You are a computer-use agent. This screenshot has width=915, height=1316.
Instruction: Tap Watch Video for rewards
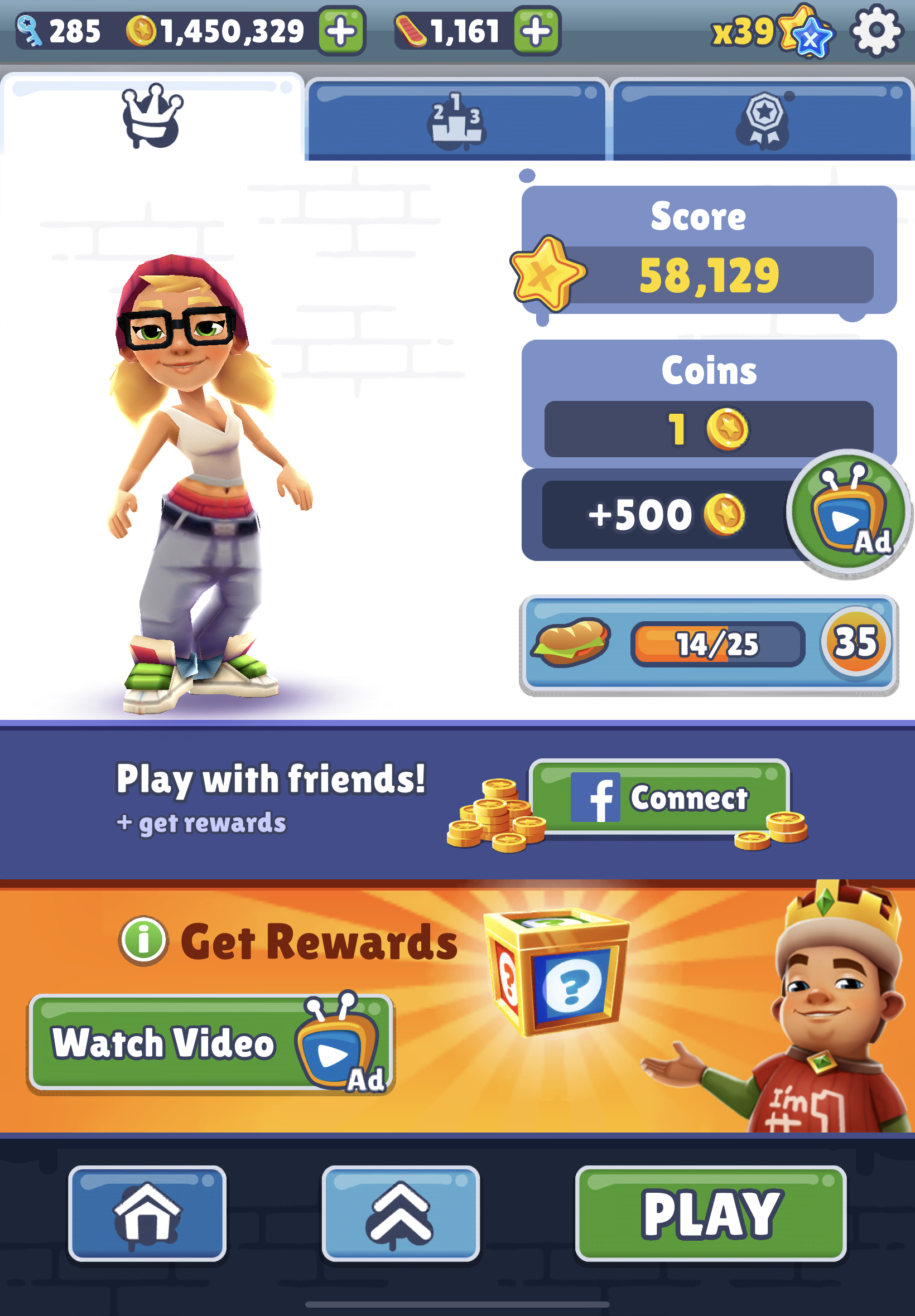[x=210, y=1043]
